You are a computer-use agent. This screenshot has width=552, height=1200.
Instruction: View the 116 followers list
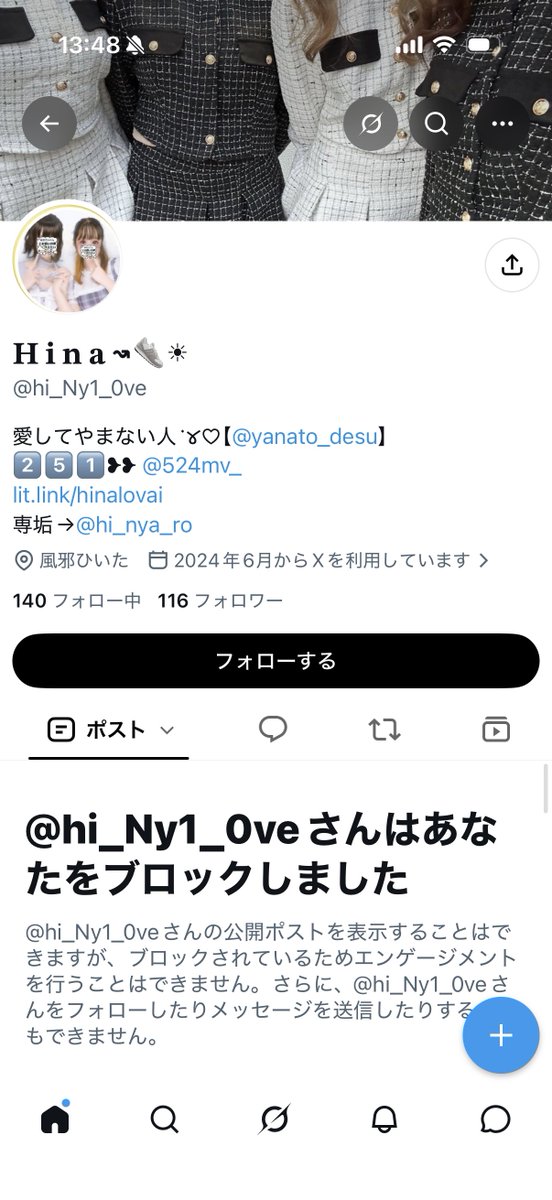click(x=220, y=601)
